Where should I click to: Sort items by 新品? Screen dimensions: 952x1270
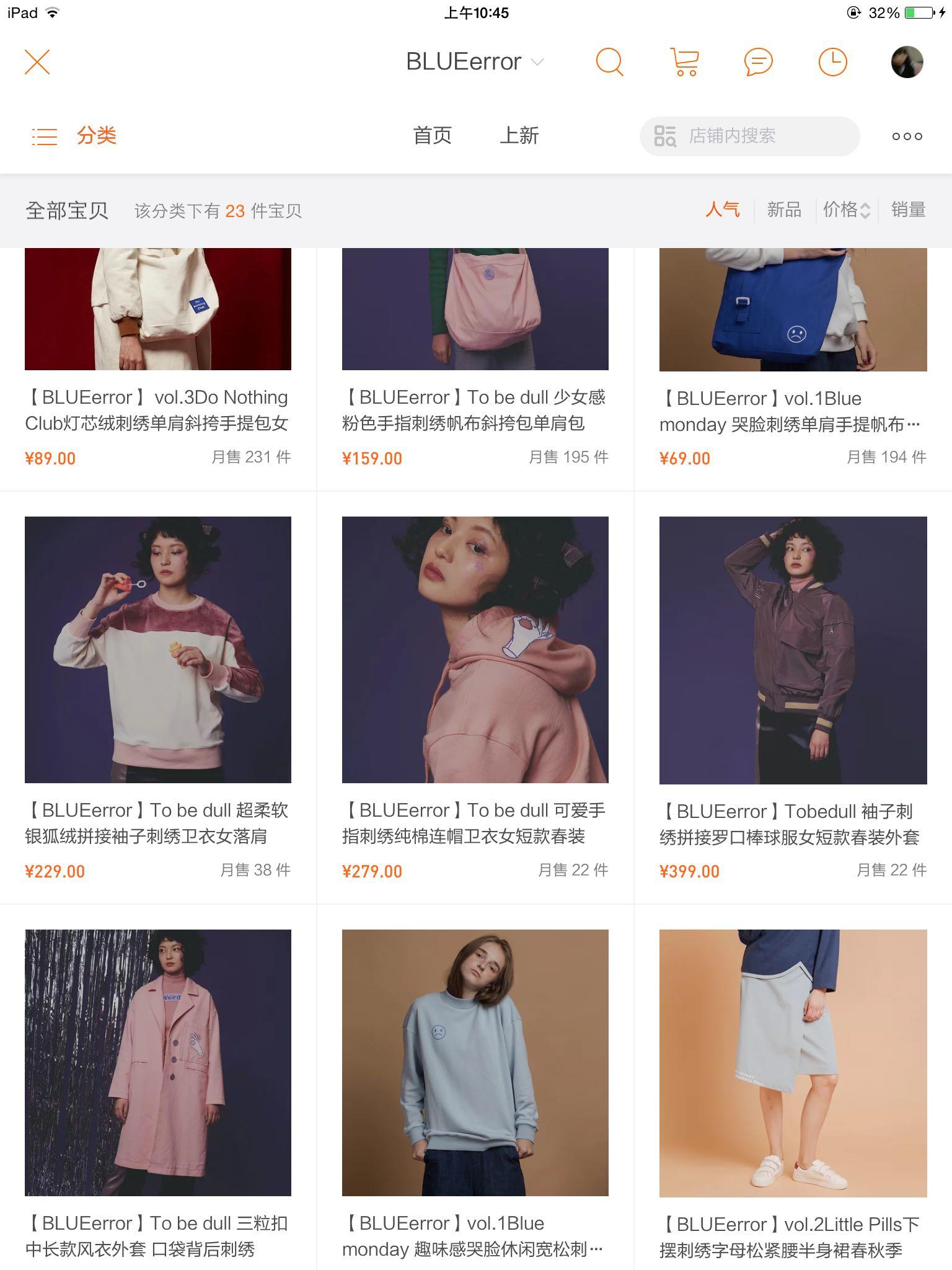784,210
